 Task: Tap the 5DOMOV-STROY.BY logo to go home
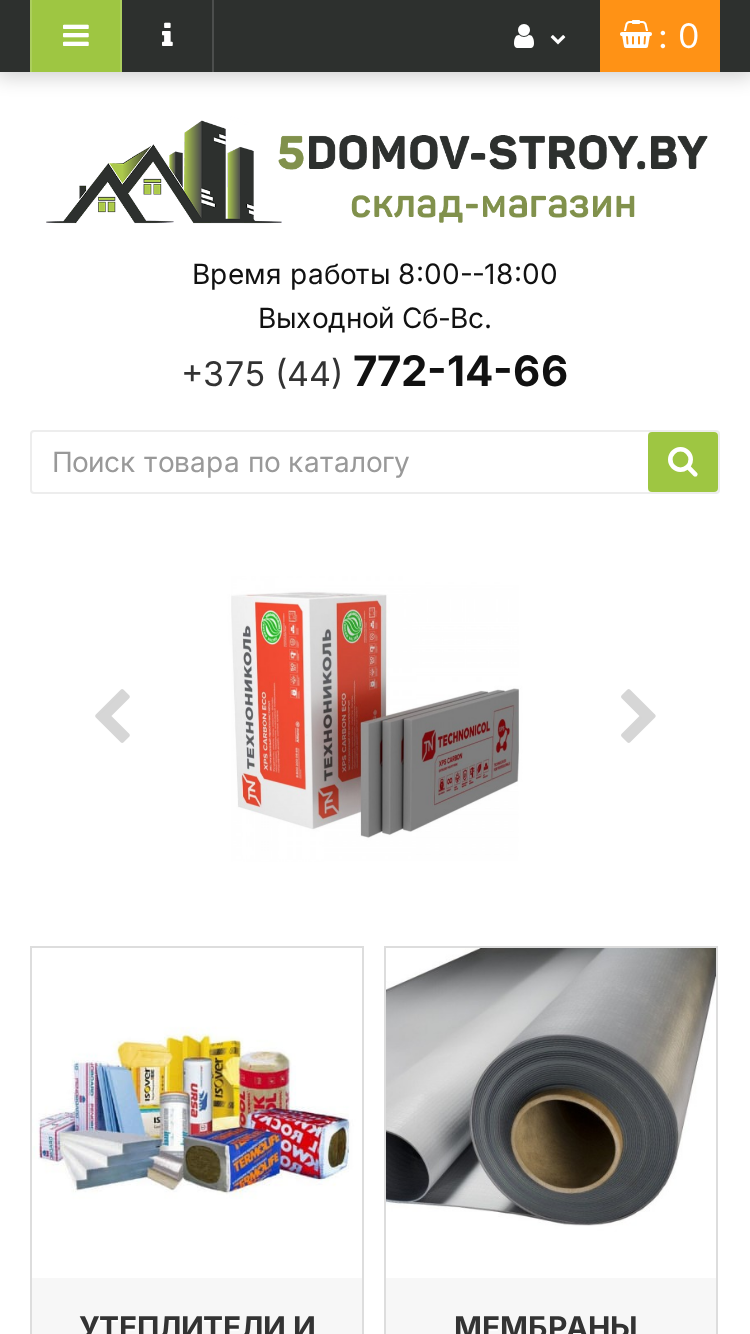click(375, 173)
